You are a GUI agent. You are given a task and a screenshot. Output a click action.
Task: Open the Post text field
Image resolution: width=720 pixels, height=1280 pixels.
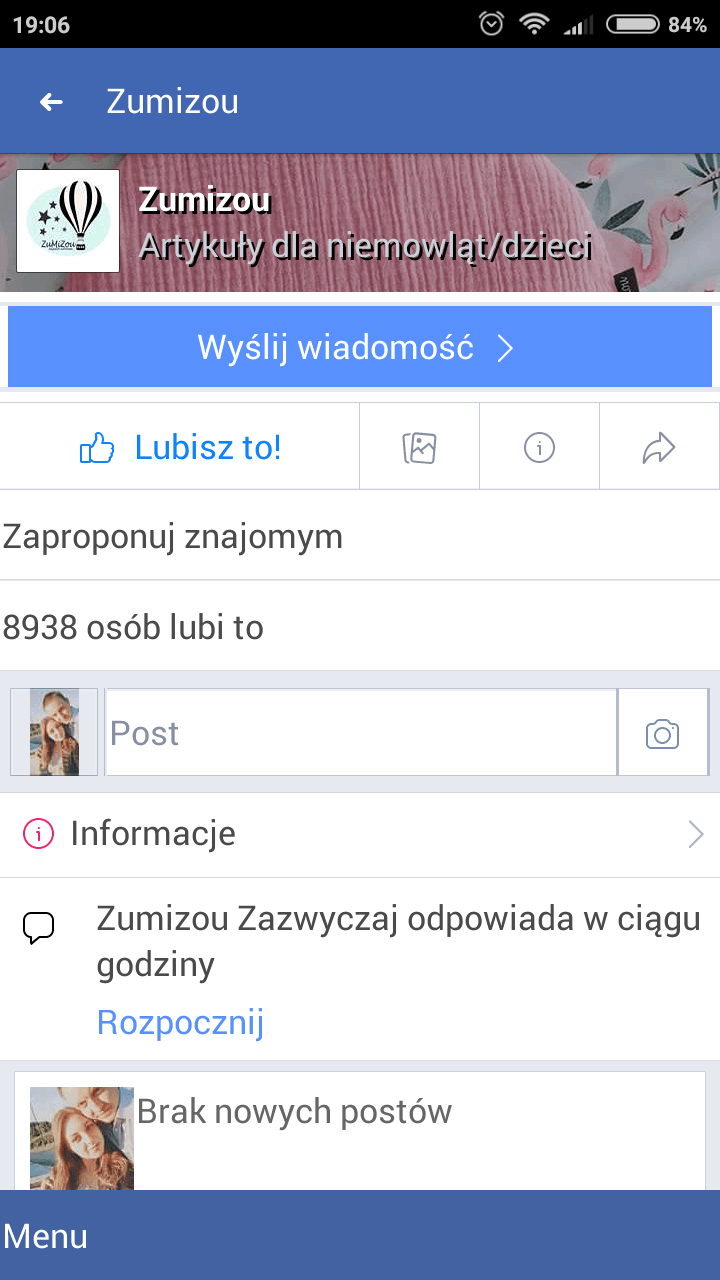[360, 733]
